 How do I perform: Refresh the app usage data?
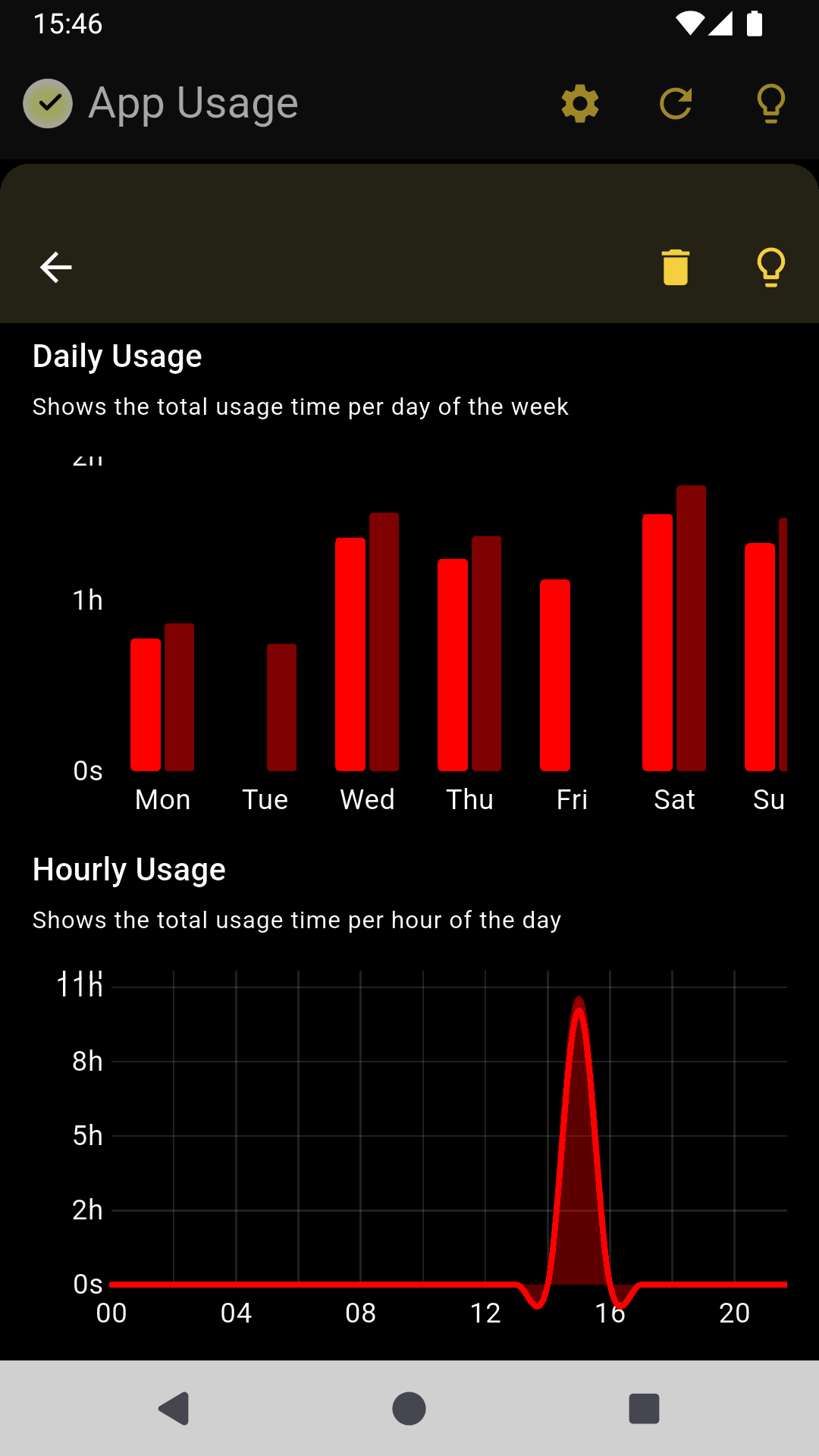click(x=676, y=104)
